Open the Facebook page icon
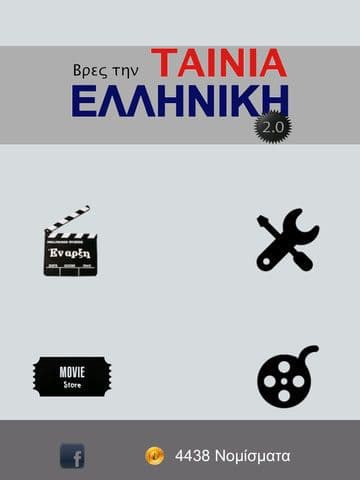 [x=72, y=456]
